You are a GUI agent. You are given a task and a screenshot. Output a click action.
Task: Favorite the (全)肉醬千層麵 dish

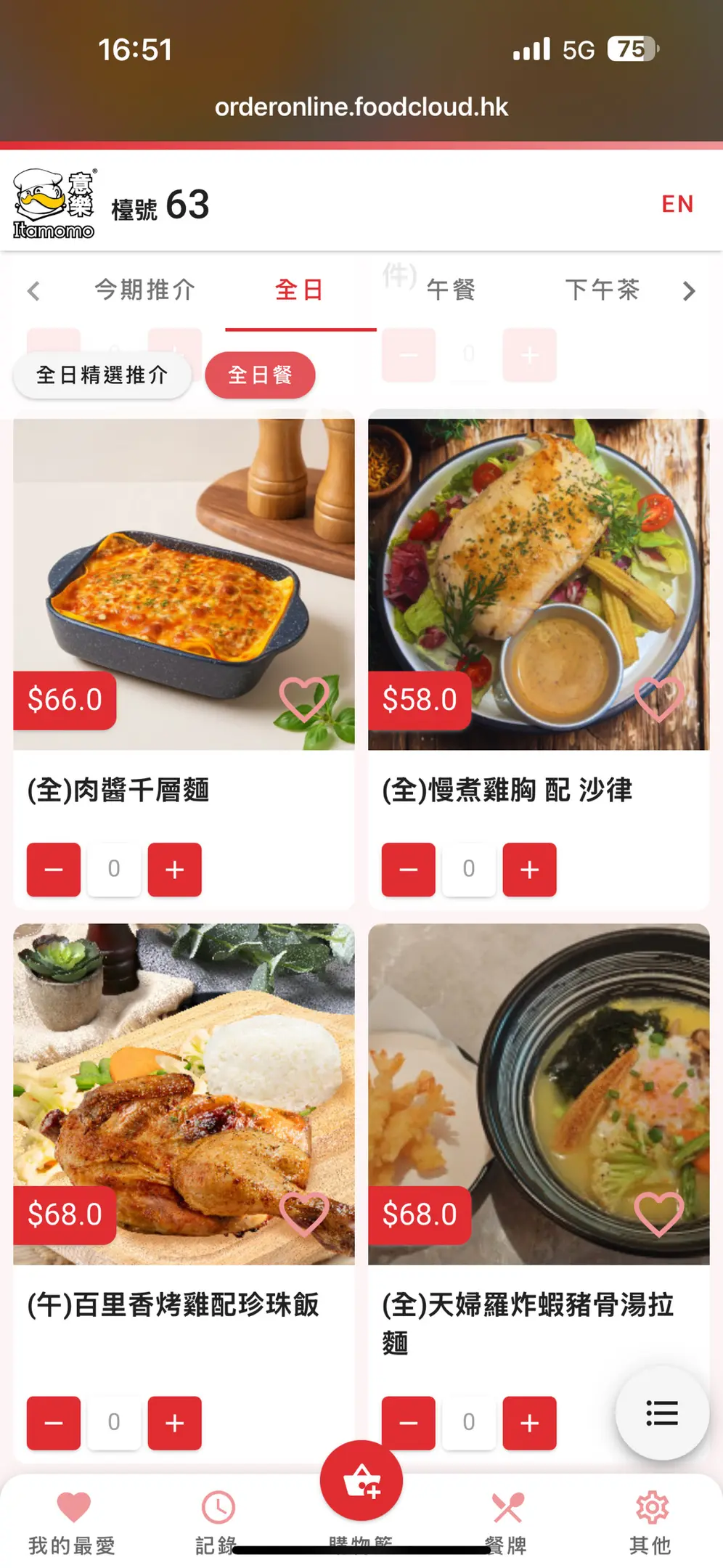click(304, 699)
